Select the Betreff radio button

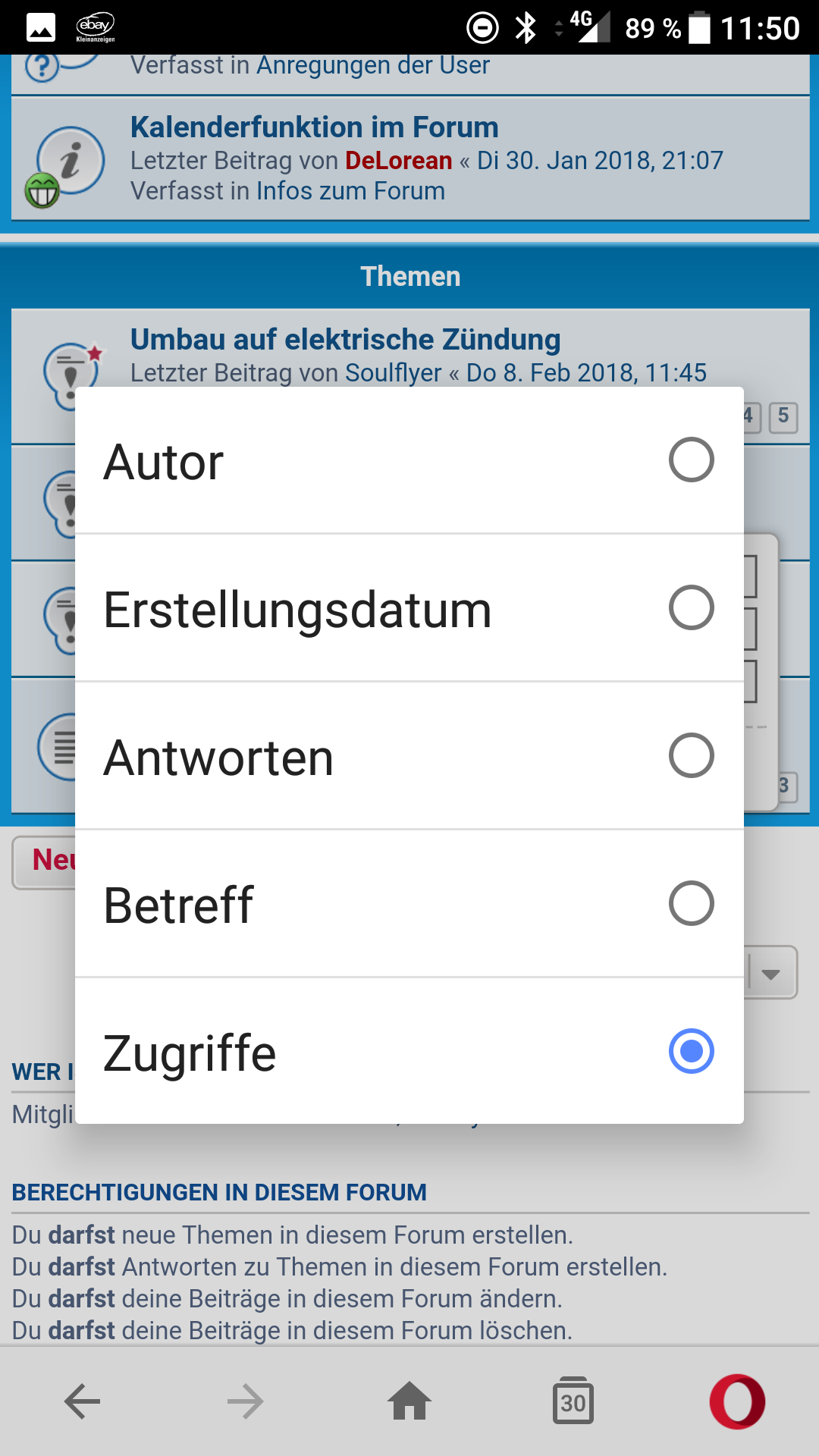point(690,903)
